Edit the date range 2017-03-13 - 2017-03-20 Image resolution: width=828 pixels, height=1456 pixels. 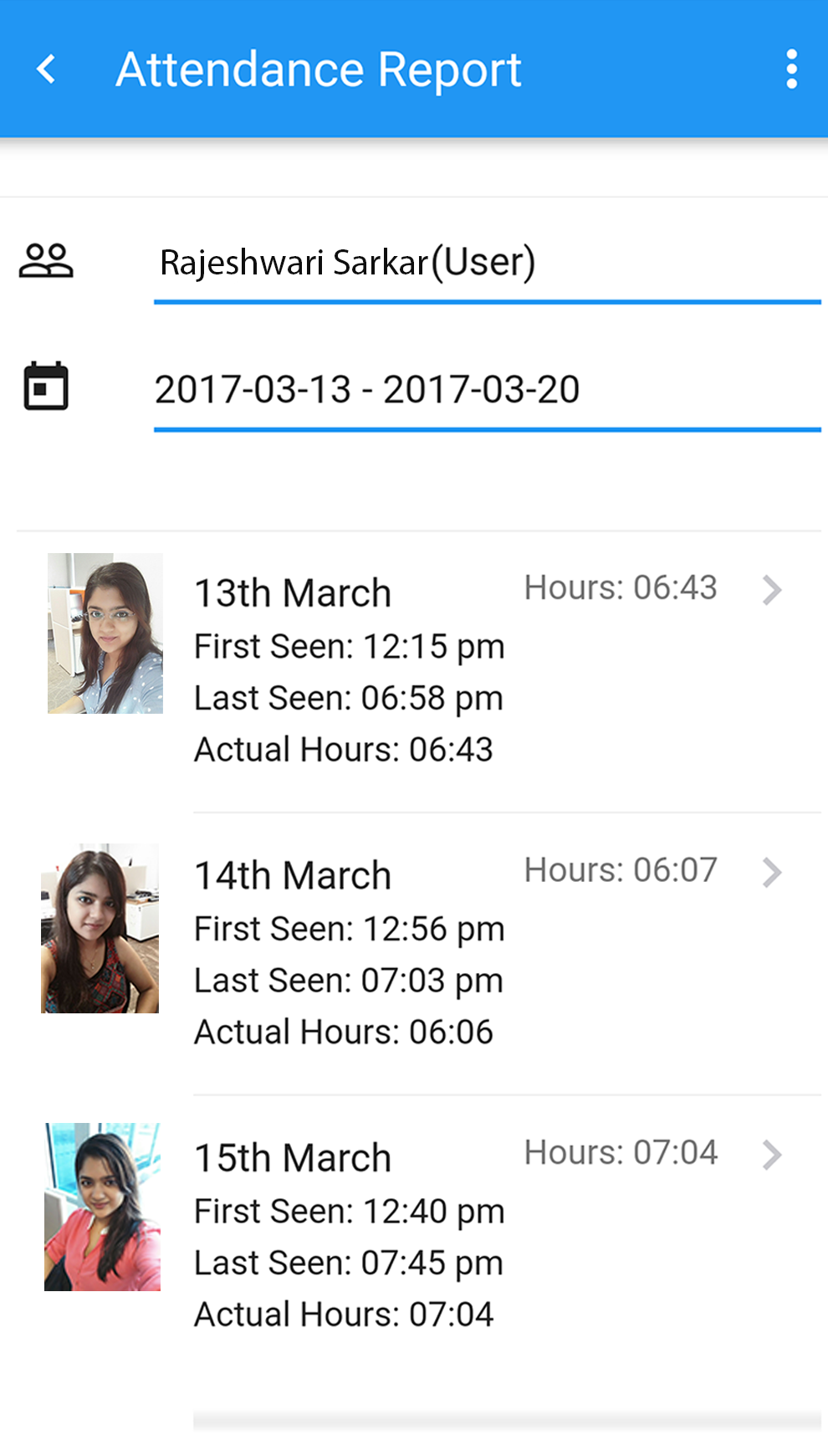click(485, 390)
